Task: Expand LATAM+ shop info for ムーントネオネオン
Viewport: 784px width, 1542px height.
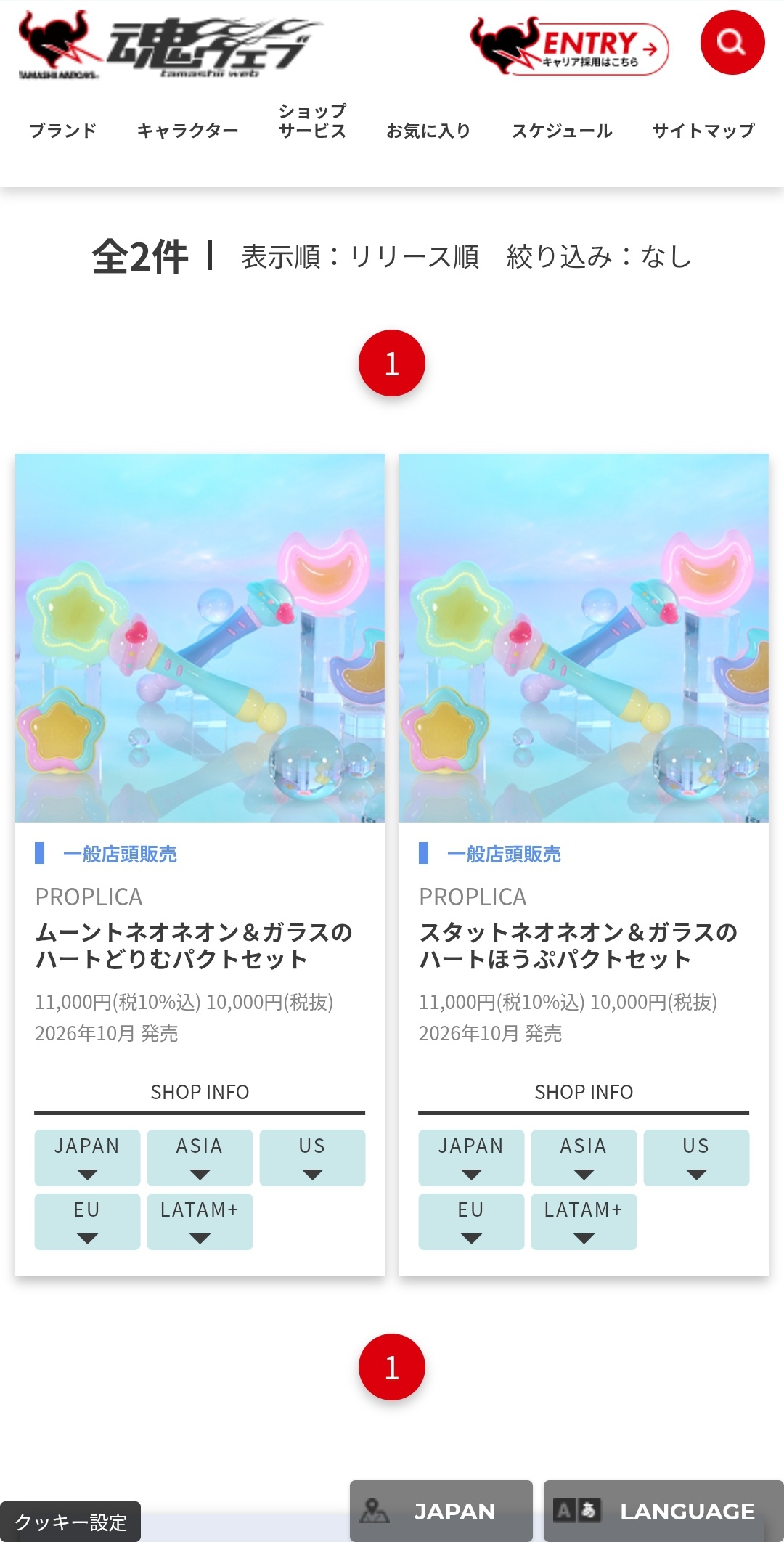Action: 200,1221
